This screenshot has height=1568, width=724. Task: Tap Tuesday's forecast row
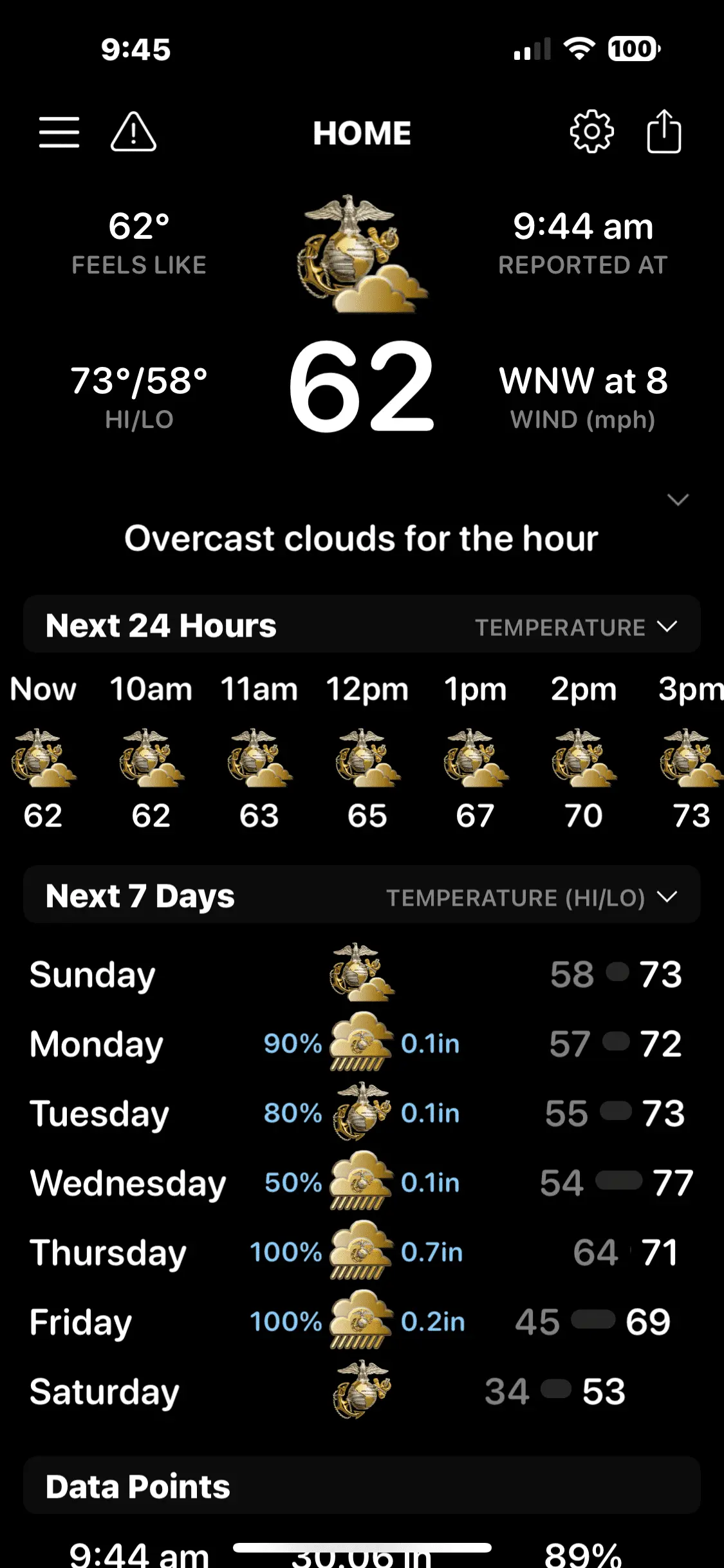tap(362, 1114)
